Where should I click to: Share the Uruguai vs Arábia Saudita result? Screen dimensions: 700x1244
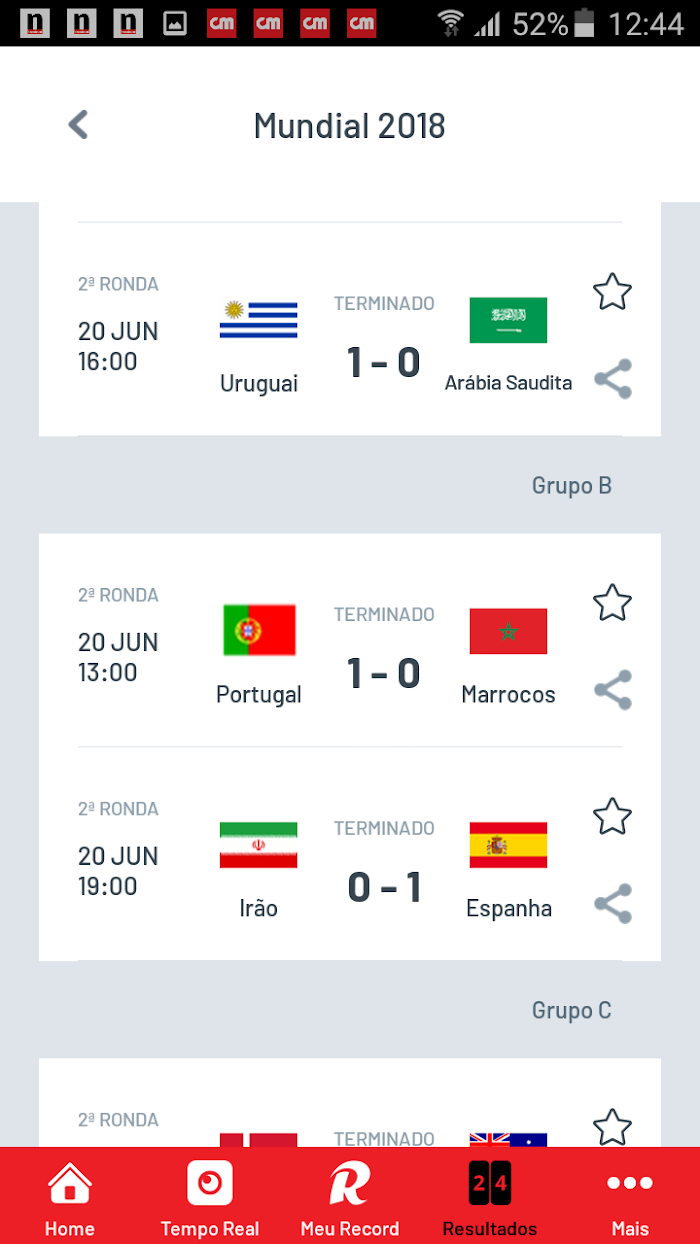pos(612,379)
